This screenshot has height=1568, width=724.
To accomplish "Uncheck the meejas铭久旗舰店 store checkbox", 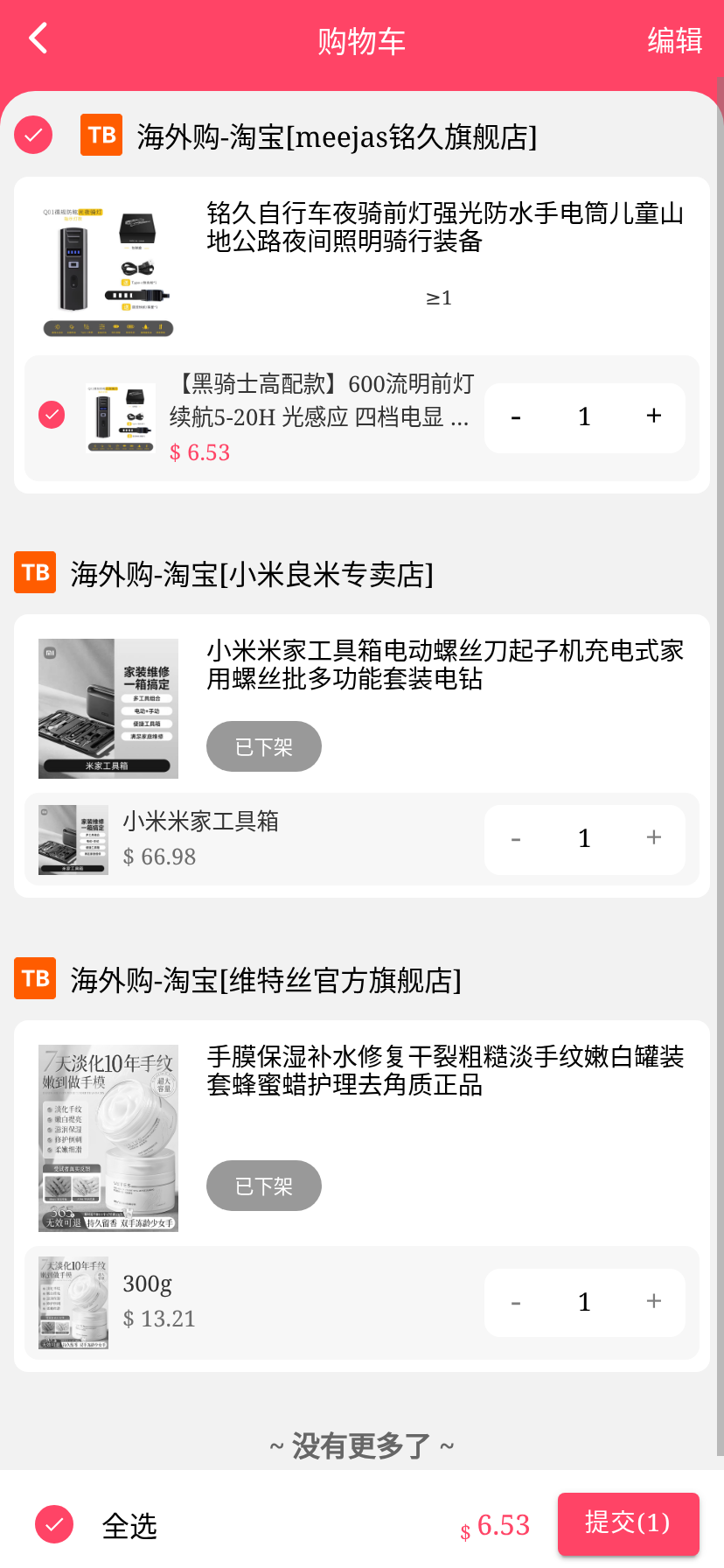I will (x=33, y=136).
